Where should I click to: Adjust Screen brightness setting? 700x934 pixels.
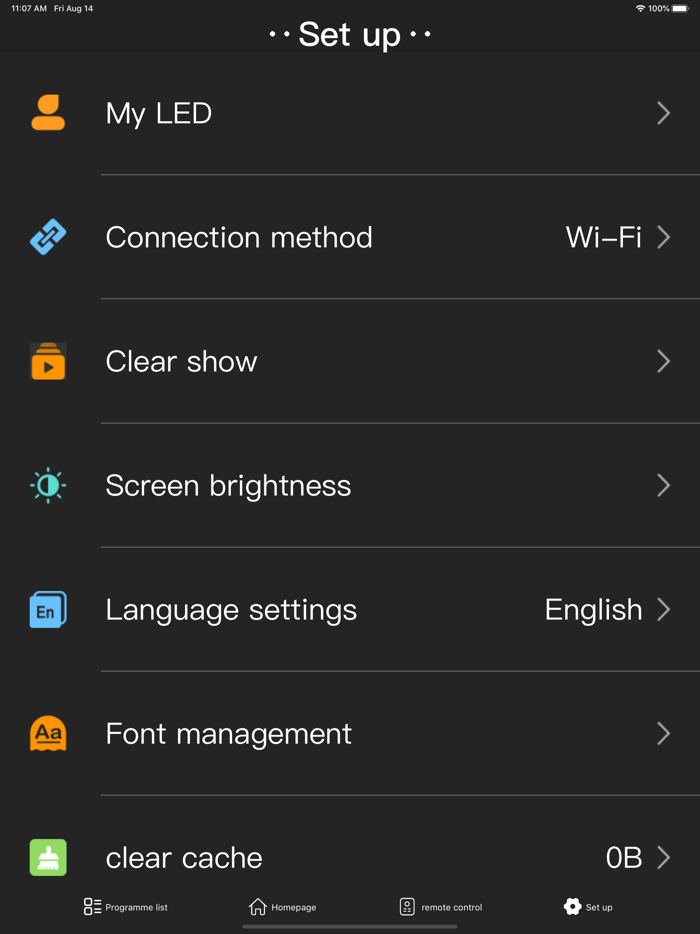[350, 485]
